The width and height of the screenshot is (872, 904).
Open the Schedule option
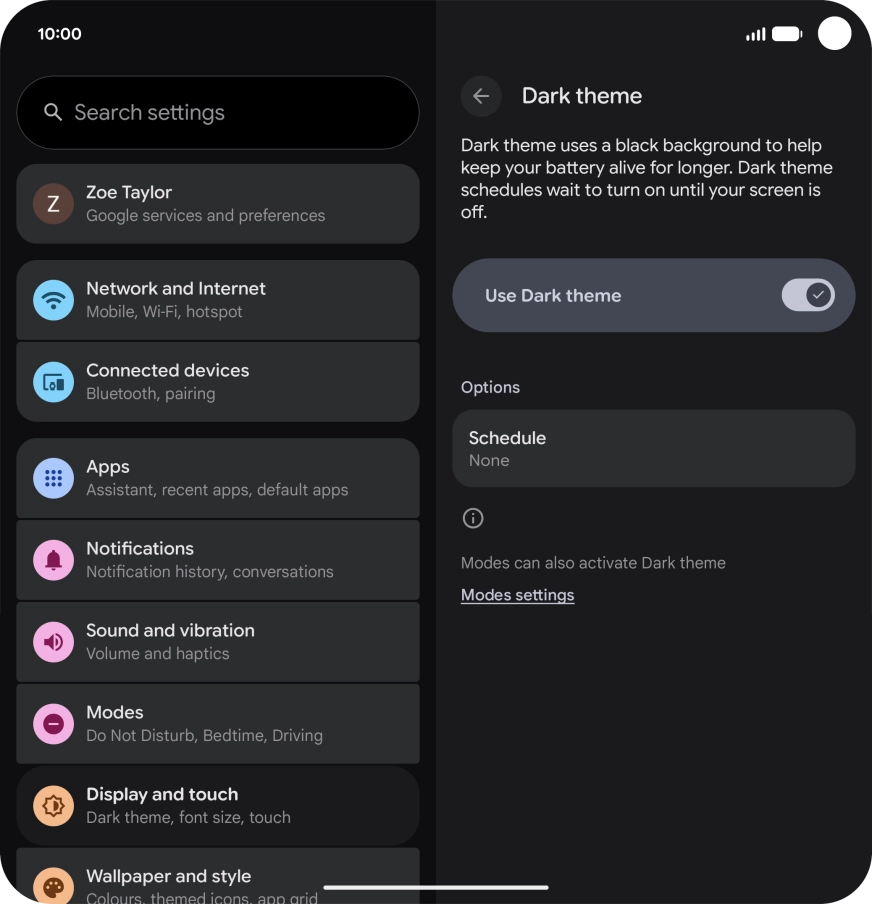pyautogui.click(x=653, y=448)
